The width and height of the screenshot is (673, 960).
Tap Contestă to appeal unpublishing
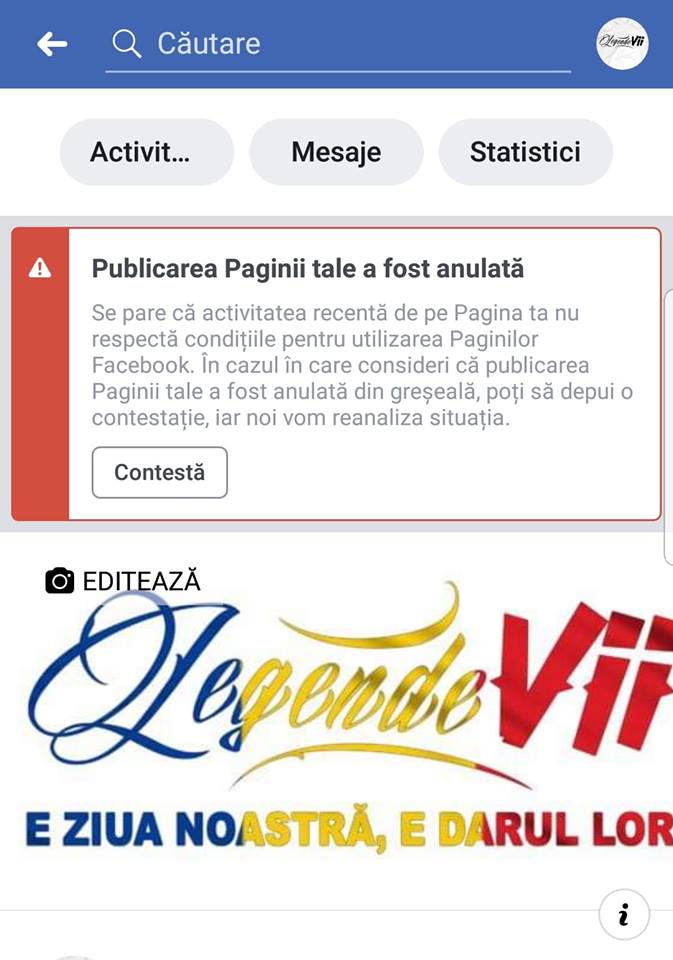(x=160, y=472)
